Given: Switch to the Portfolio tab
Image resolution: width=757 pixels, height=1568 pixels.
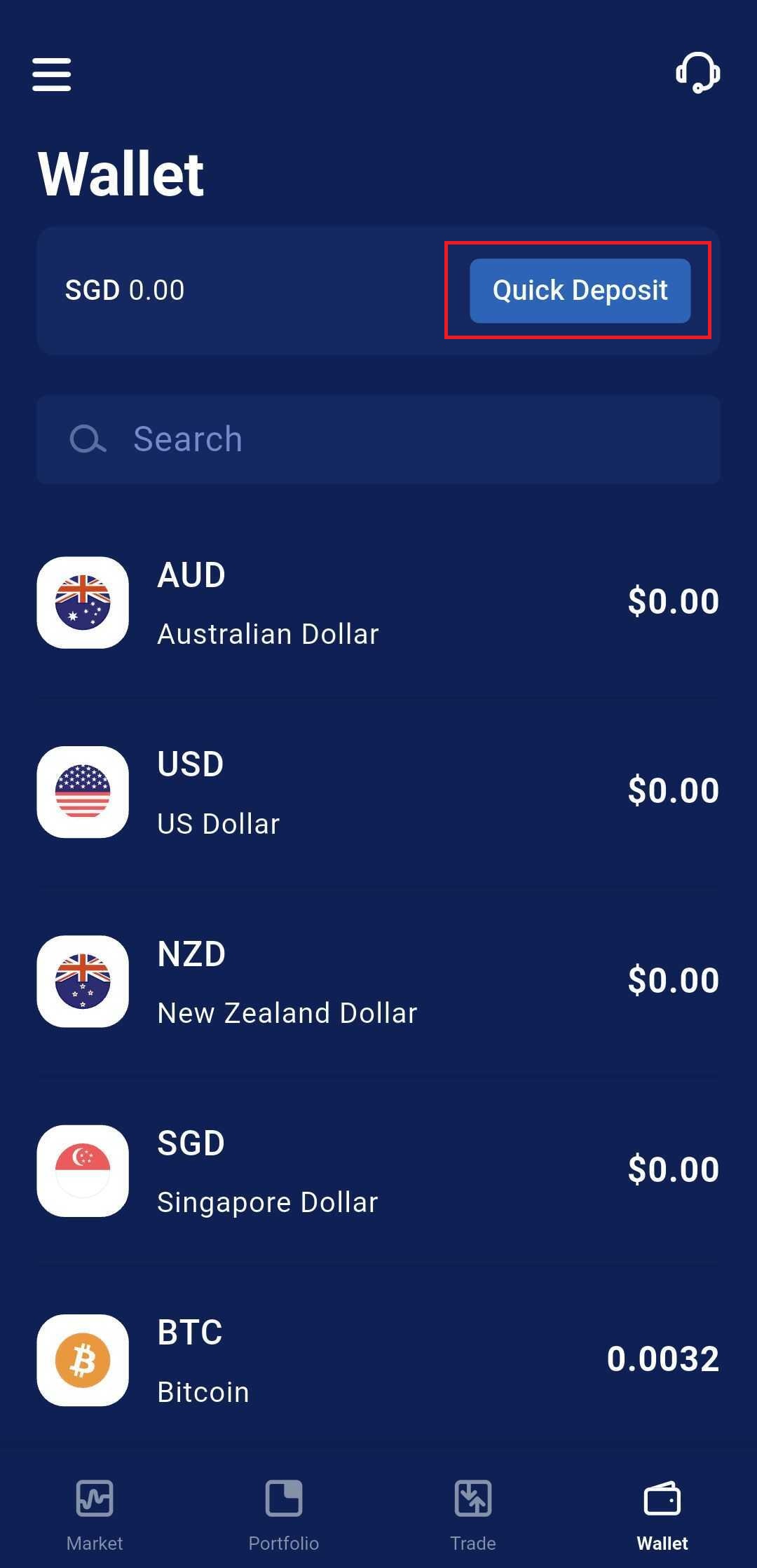Looking at the screenshot, I should (284, 1513).
